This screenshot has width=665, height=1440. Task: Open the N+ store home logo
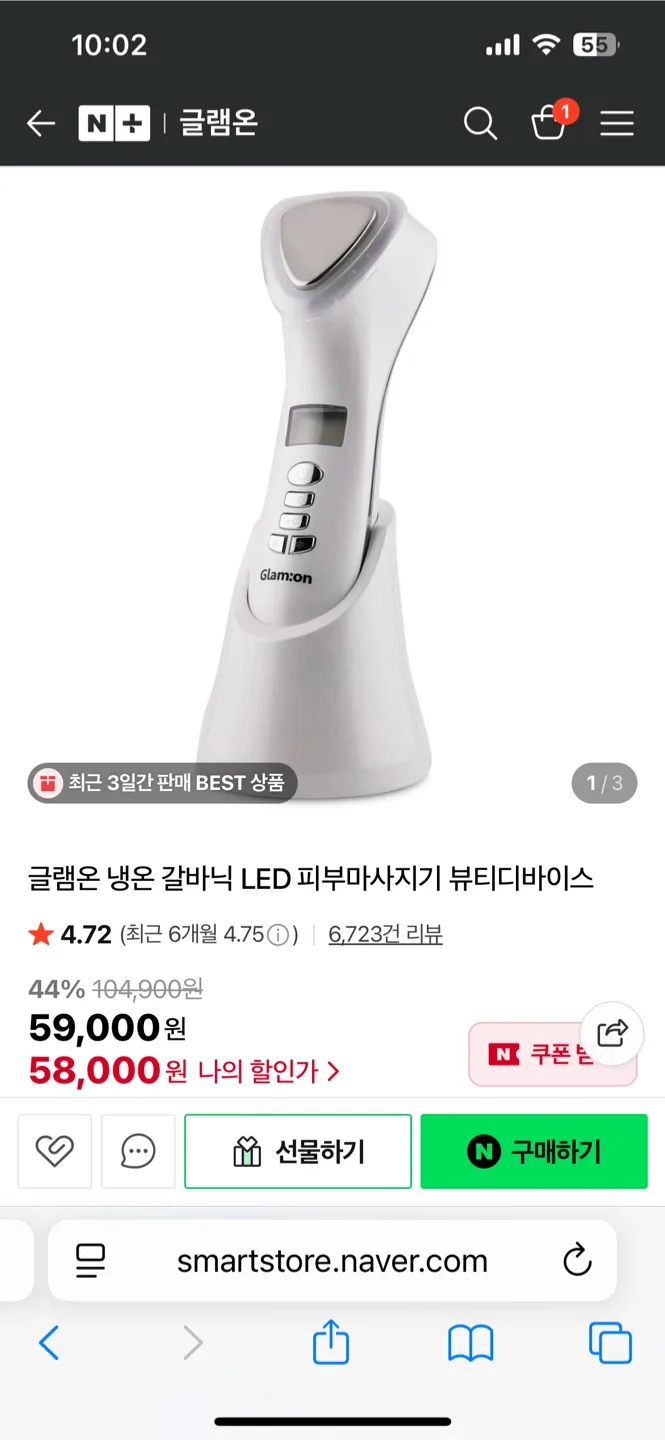(x=114, y=123)
